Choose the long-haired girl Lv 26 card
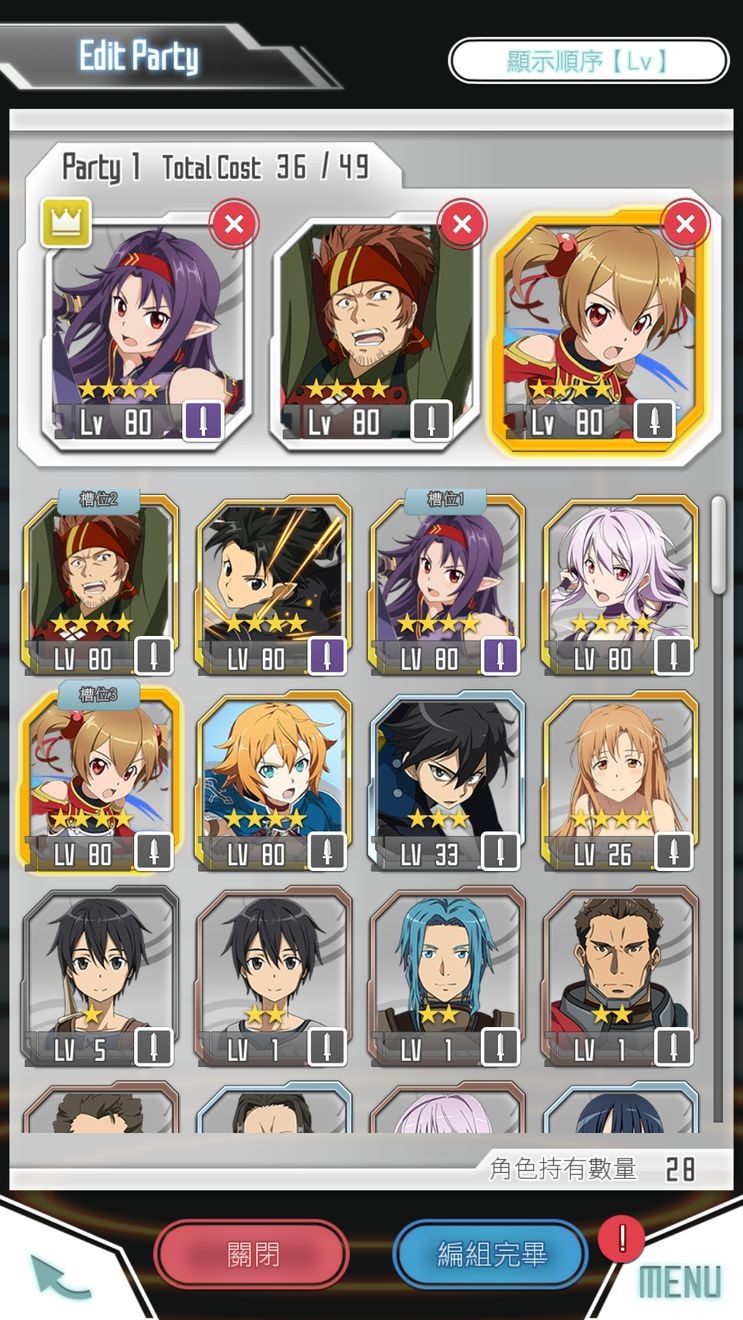The height and width of the screenshot is (1320, 743). 621,781
